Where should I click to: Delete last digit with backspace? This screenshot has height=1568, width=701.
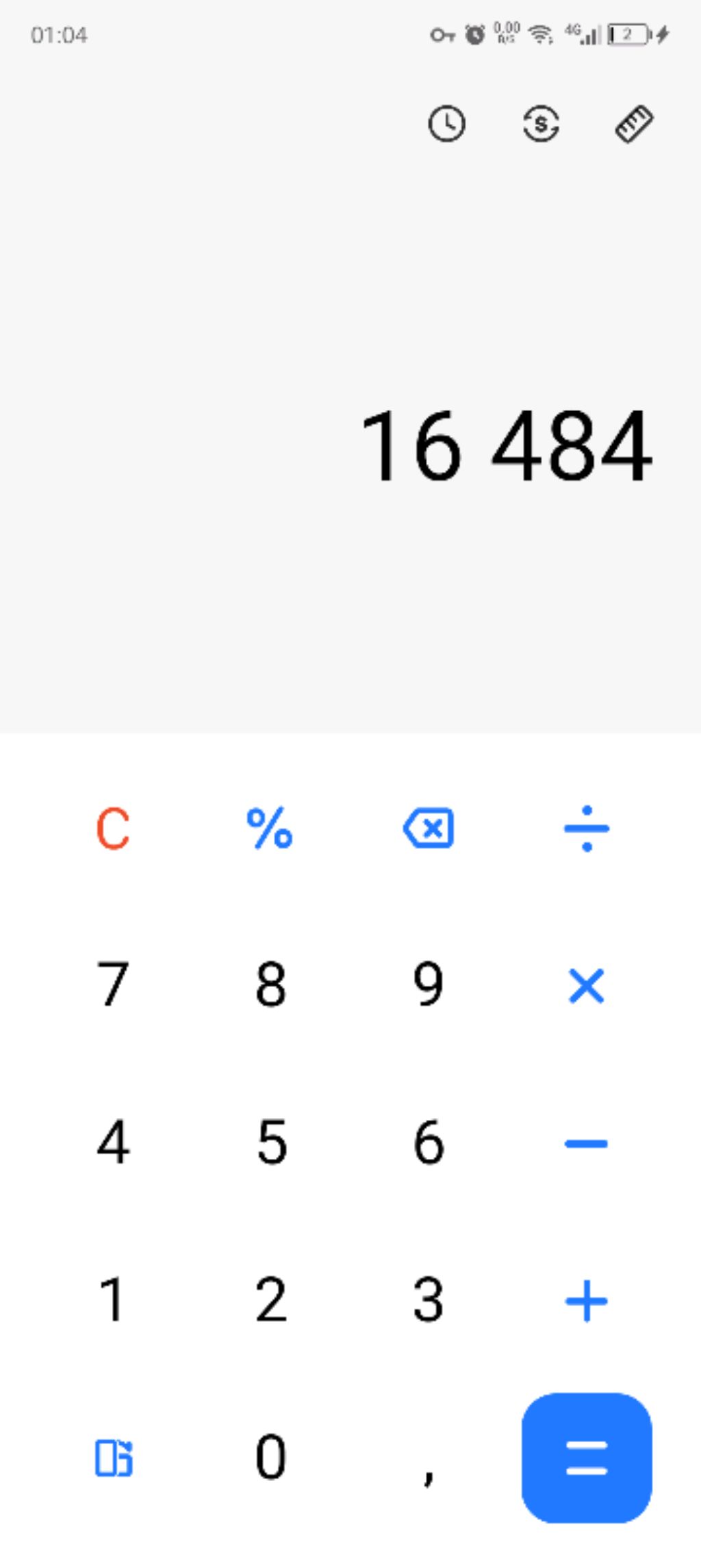pos(429,828)
